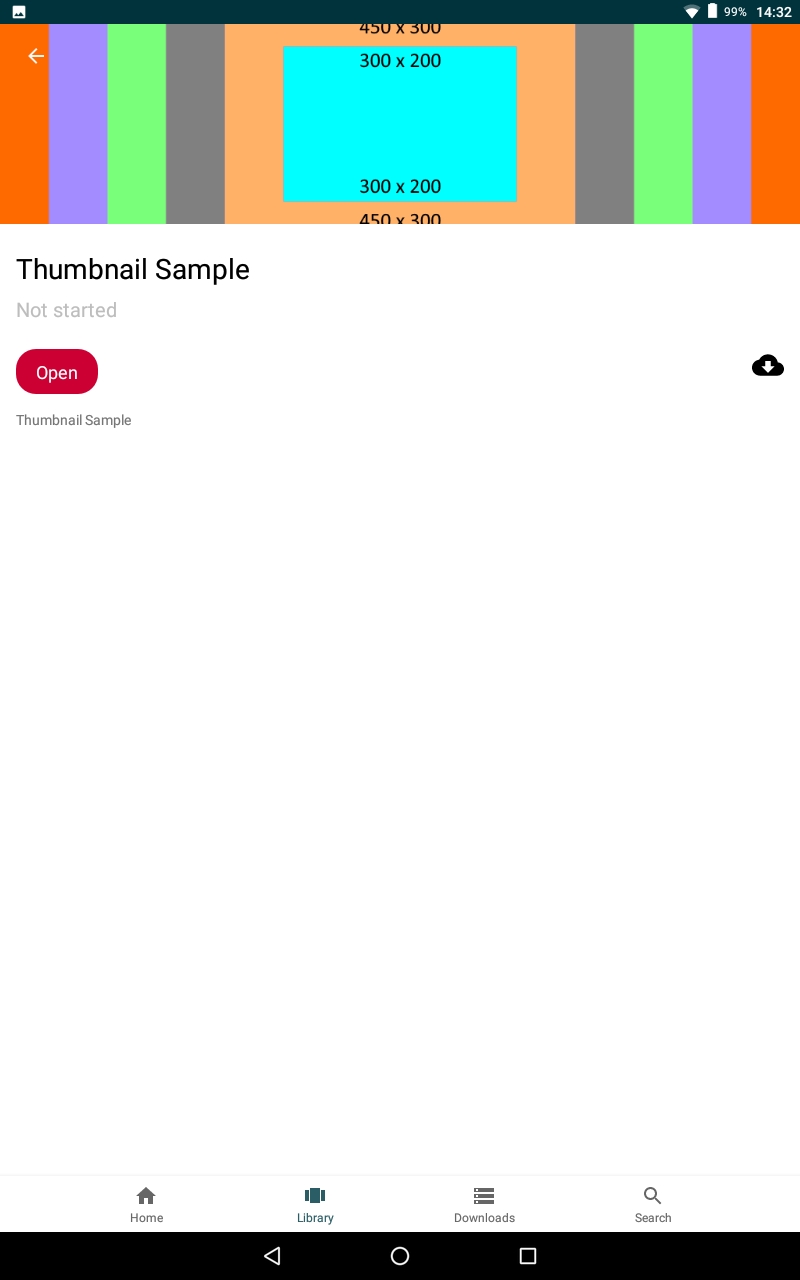Image resolution: width=800 pixels, height=1280 pixels.
Task: Open the Search tab
Action: (x=653, y=1204)
